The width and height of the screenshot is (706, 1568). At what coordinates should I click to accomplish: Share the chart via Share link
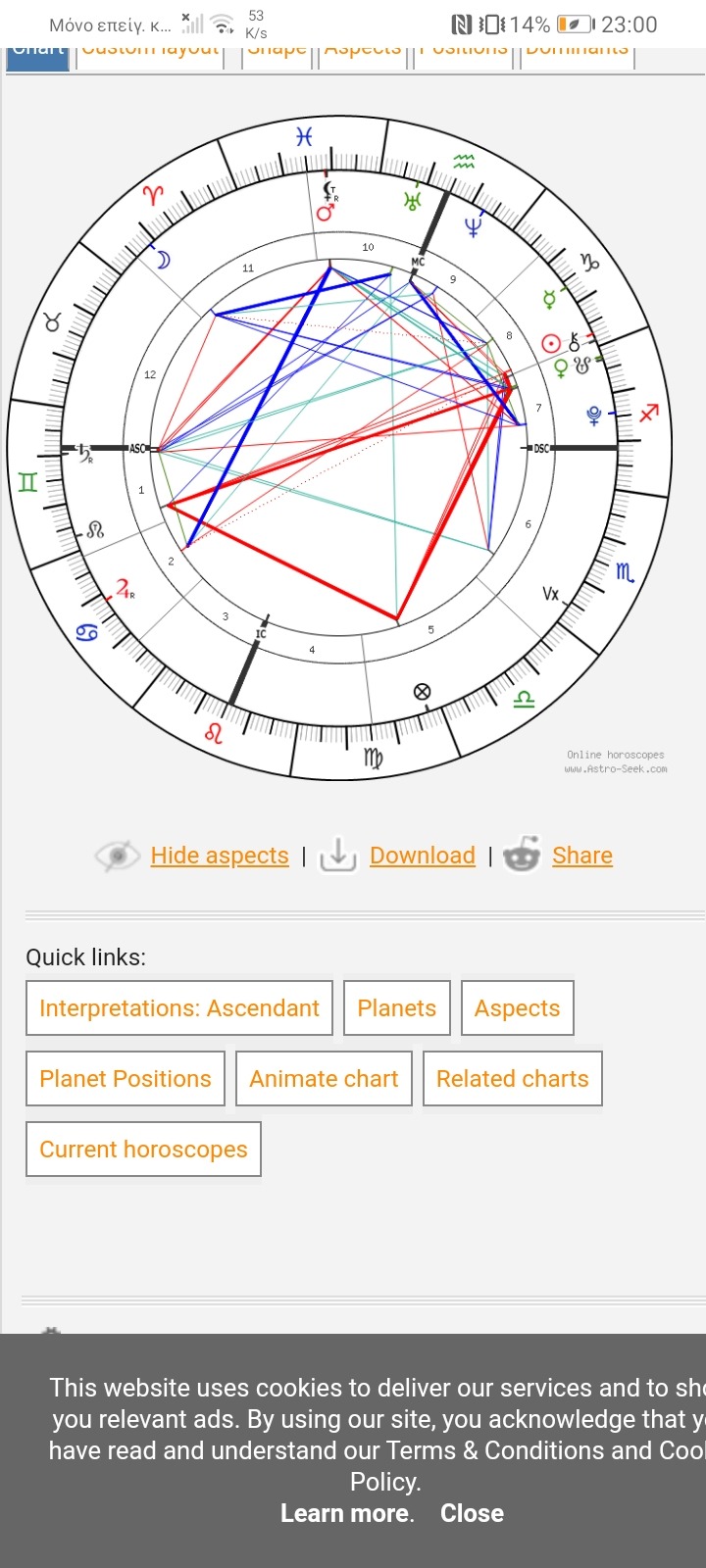point(581,856)
